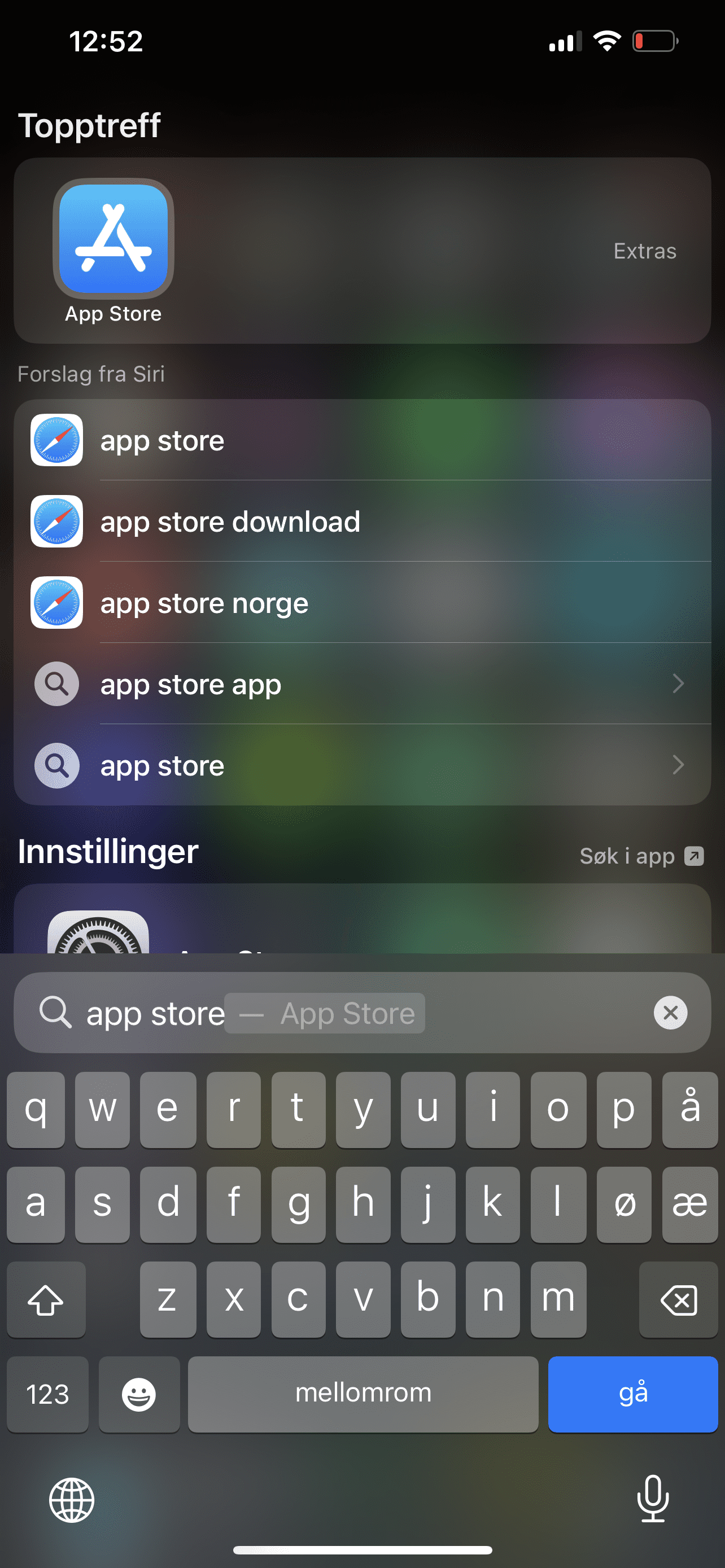The image size is (725, 1568).
Task: Switch to the 123 numeric keyboard
Action: 47,1394
